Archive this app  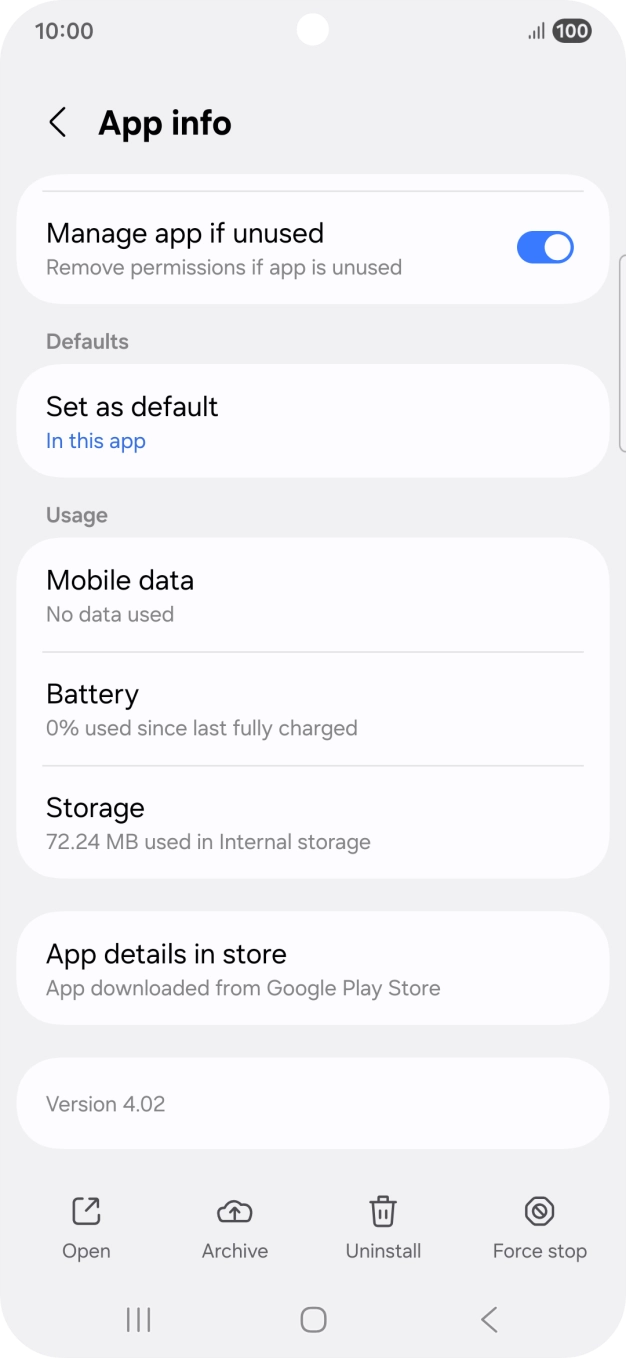pyautogui.click(x=235, y=1227)
